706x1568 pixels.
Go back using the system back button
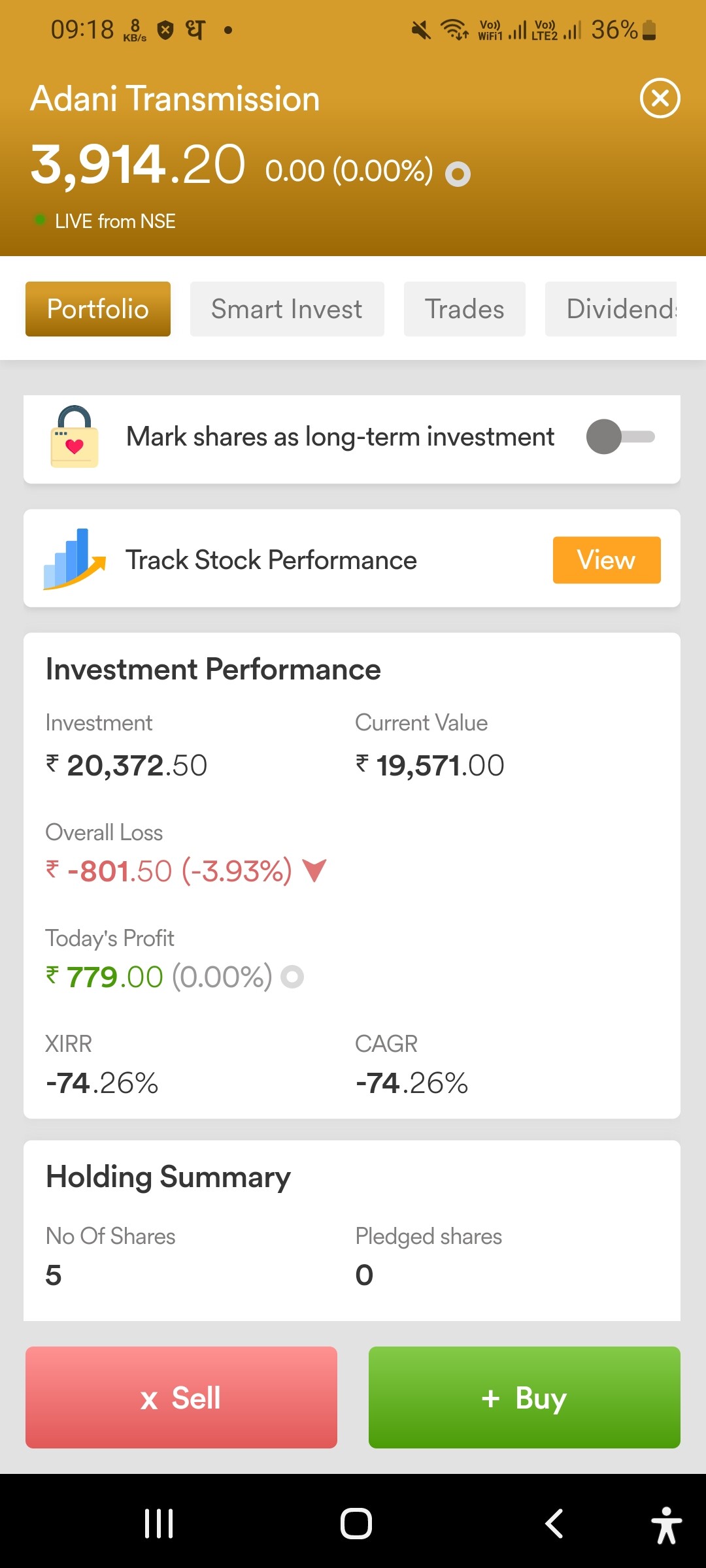[554, 1524]
